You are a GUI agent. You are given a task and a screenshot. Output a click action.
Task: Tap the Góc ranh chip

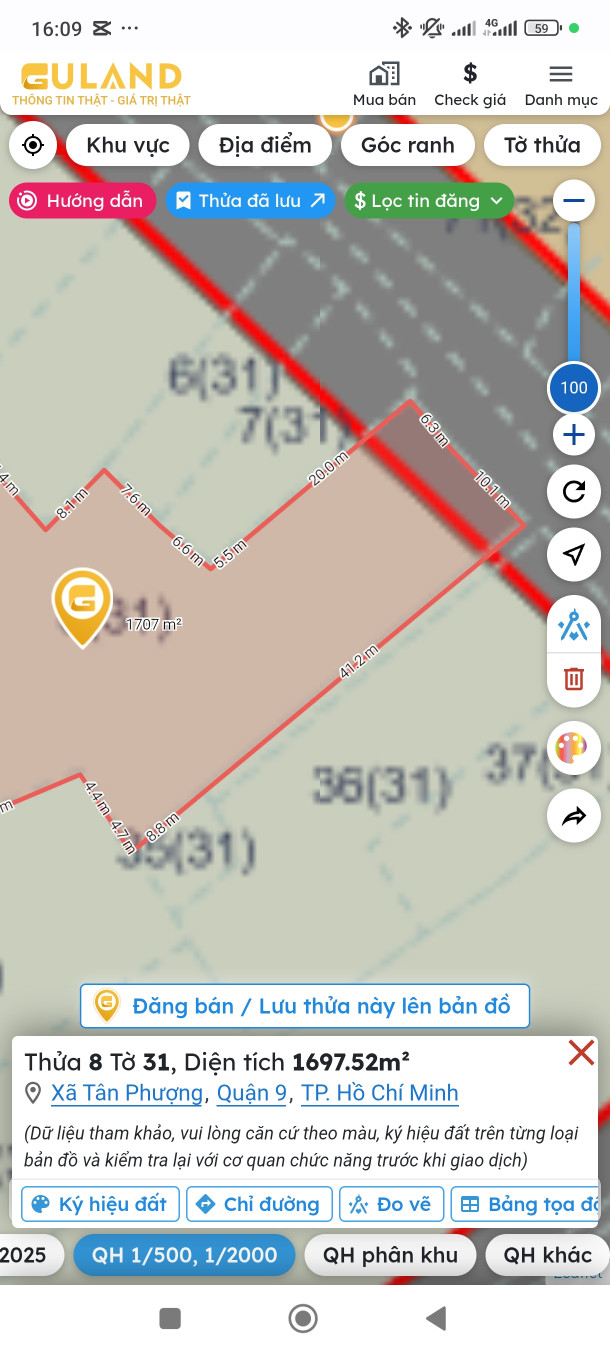(x=408, y=145)
